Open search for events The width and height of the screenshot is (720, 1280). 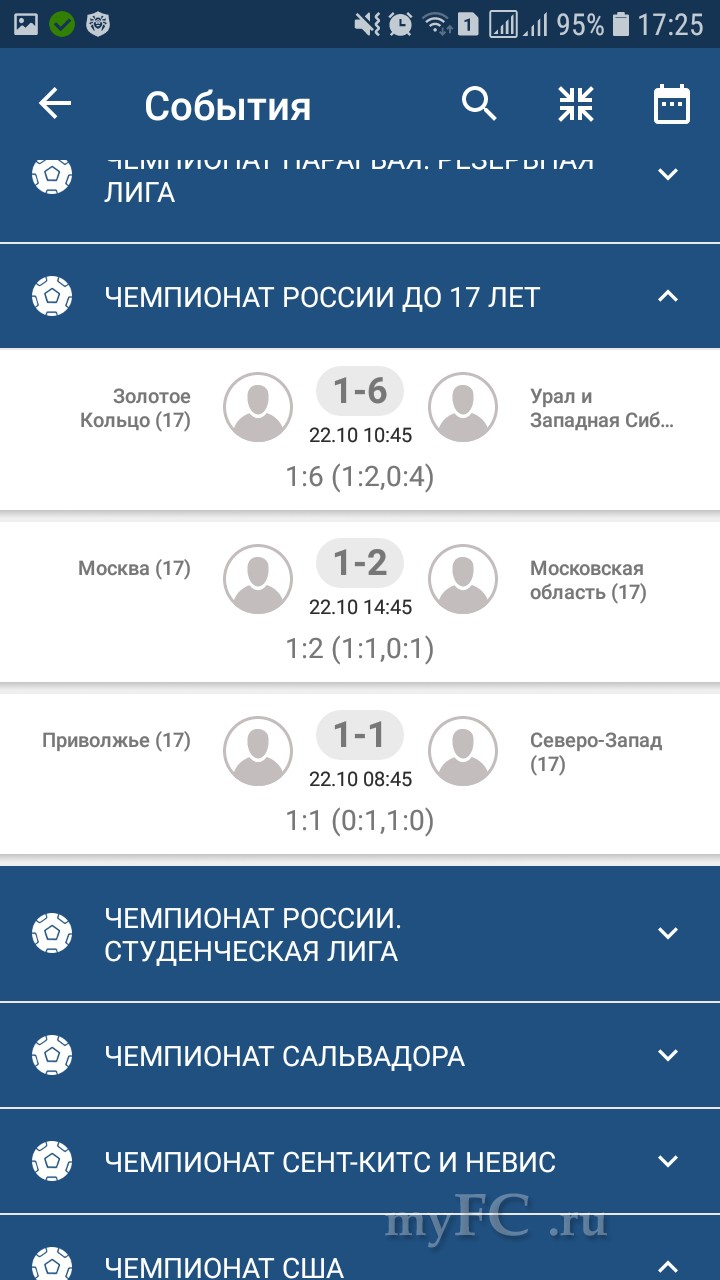click(479, 104)
